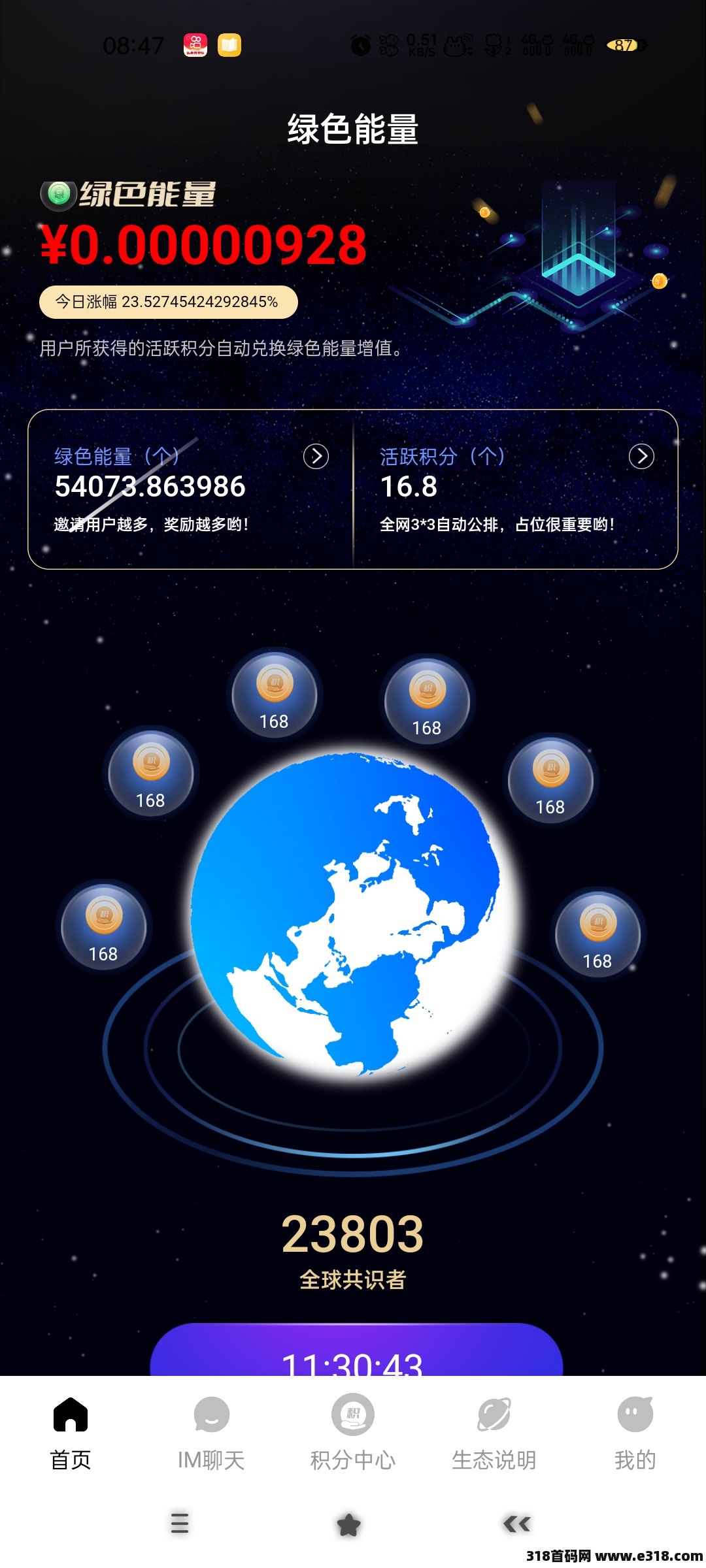Open the 活跃积分 detail arrow

(641, 456)
